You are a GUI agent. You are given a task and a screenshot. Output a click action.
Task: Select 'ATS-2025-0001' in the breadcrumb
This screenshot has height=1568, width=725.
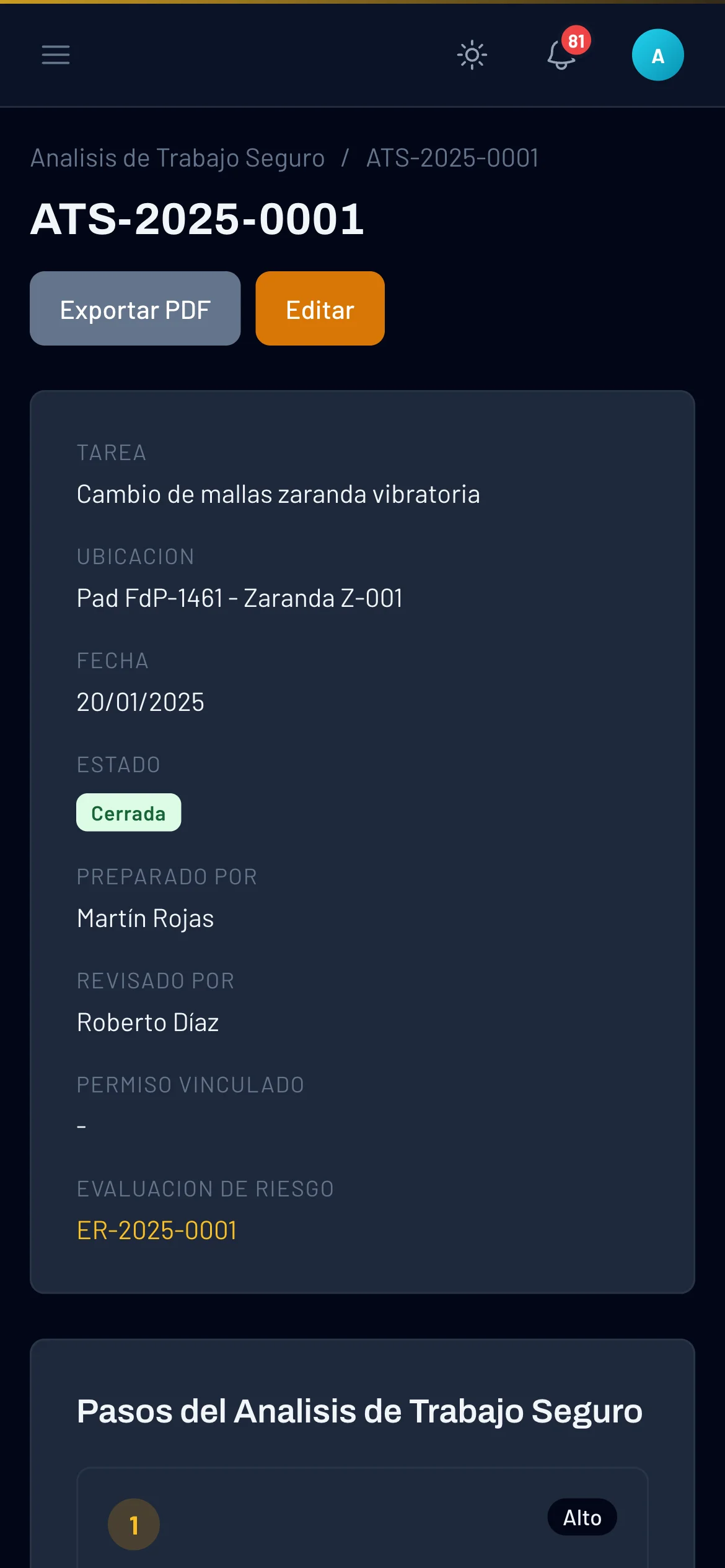pyautogui.click(x=452, y=158)
